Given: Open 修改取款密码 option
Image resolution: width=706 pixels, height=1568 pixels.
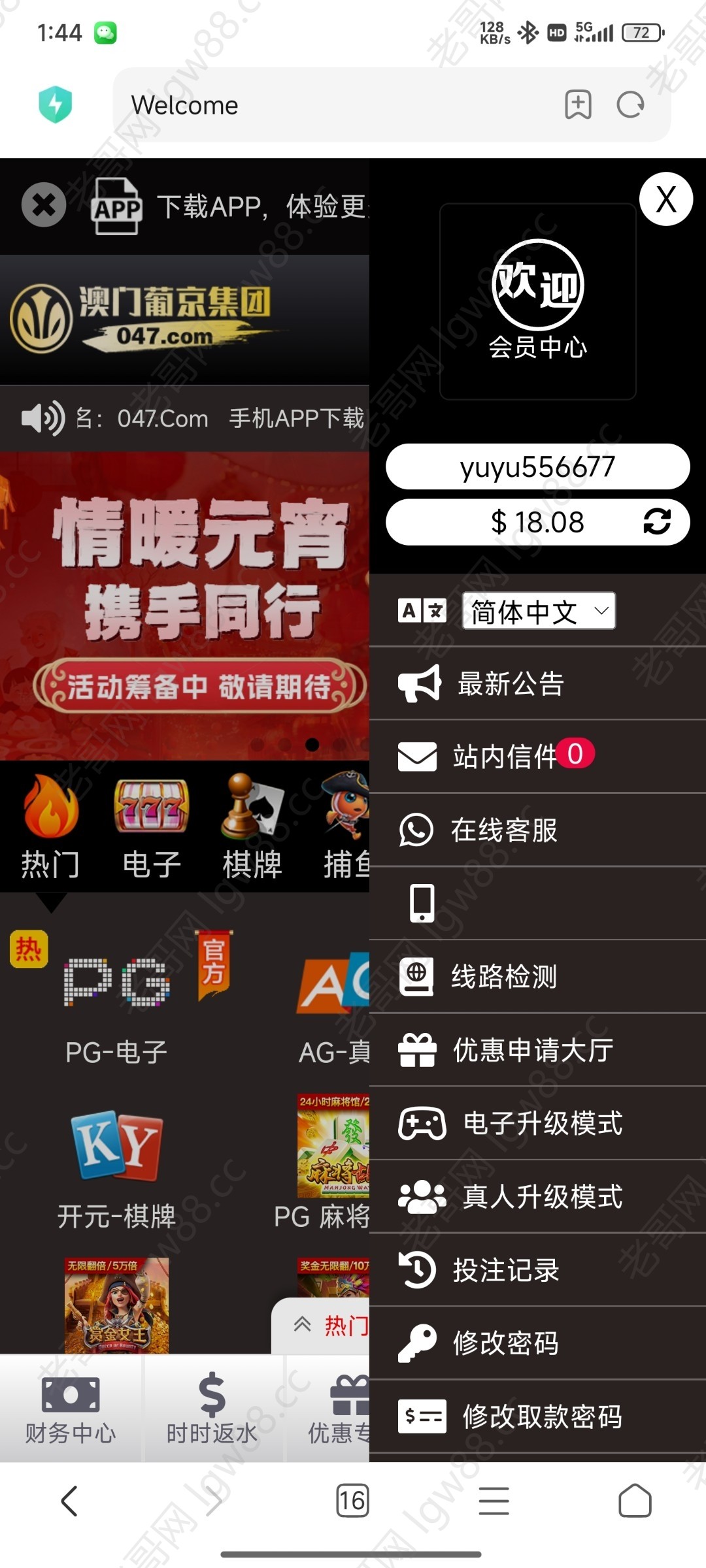Looking at the screenshot, I should [541, 1416].
